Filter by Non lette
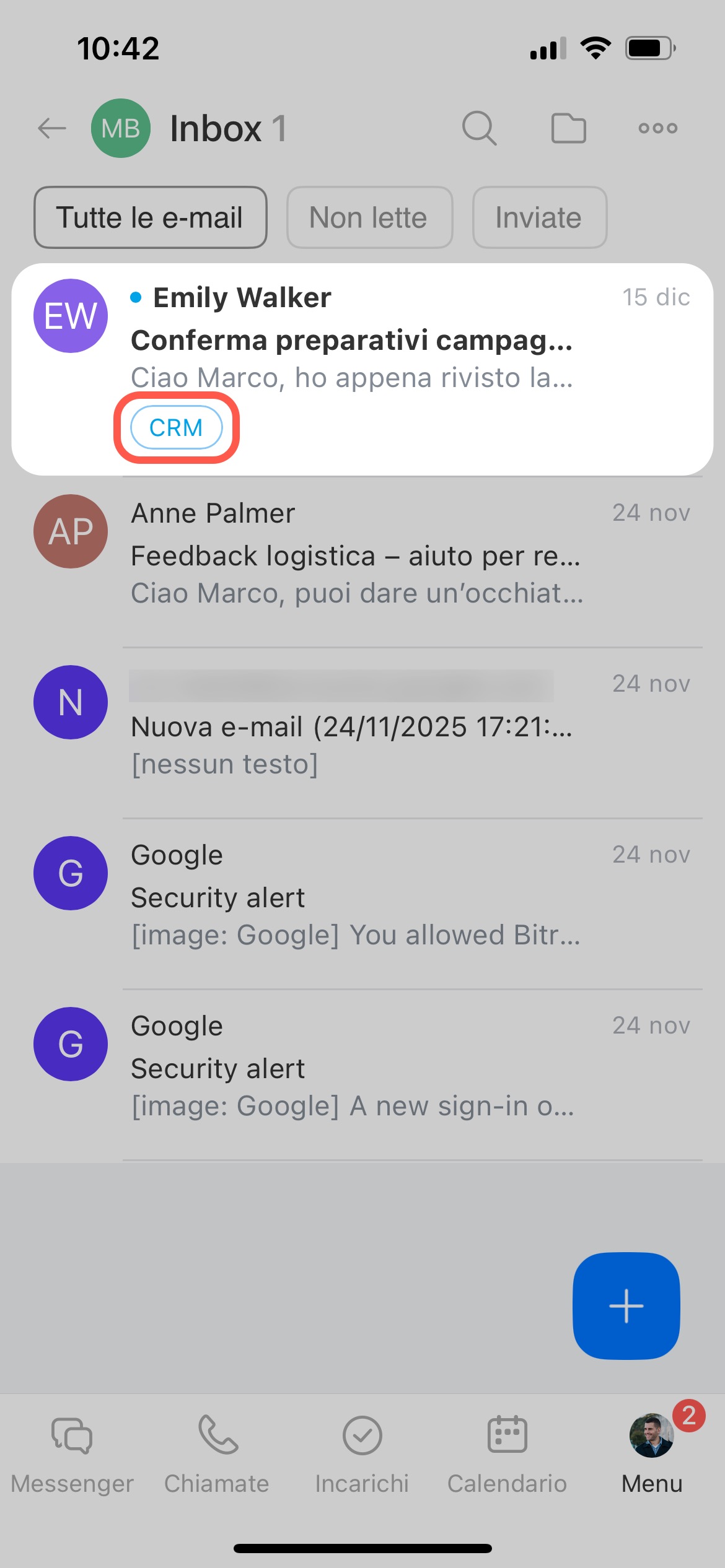This screenshot has height=1568, width=725. (x=369, y=217)
